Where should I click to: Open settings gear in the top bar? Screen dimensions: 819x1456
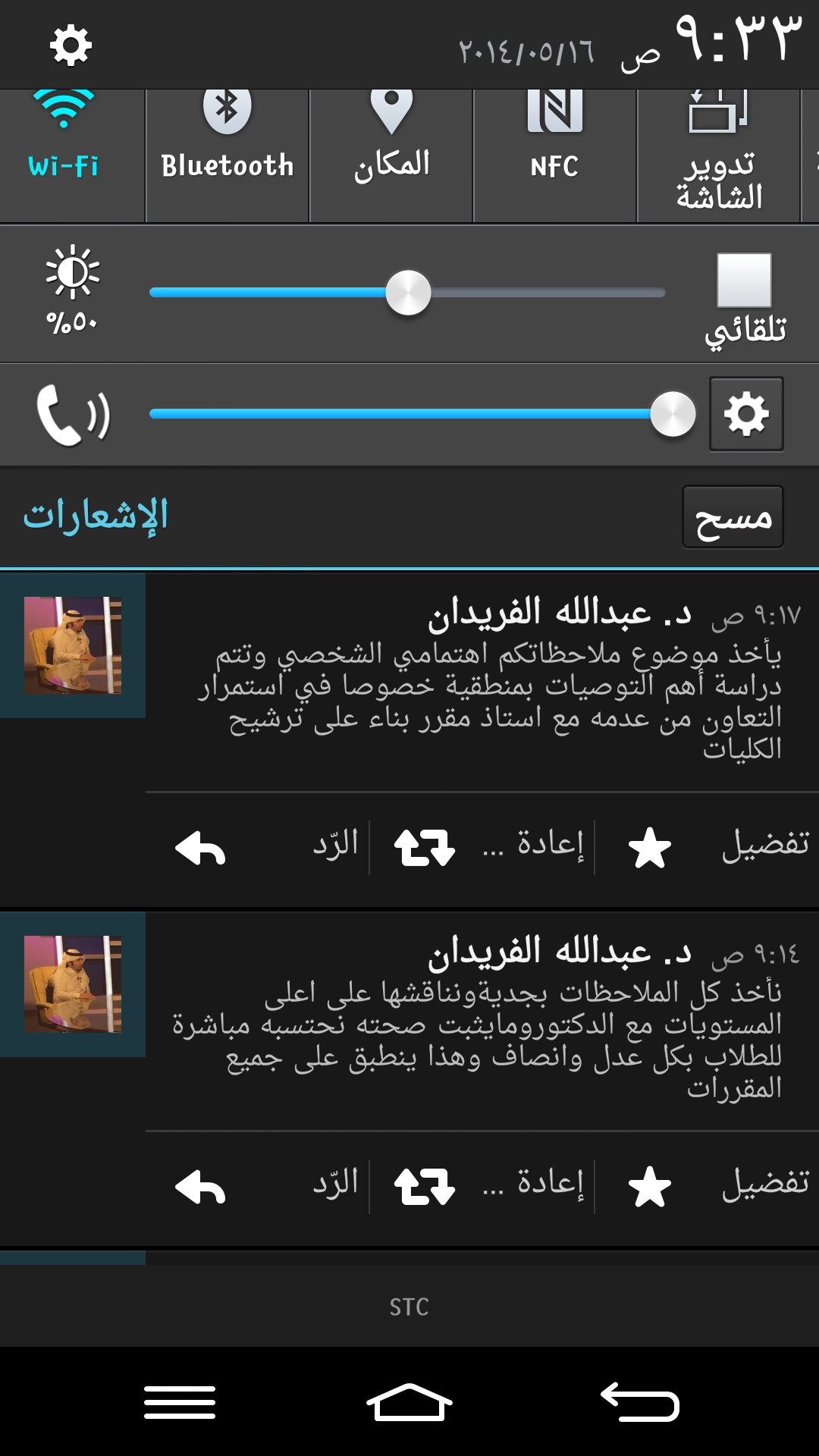tap(71, 45)
